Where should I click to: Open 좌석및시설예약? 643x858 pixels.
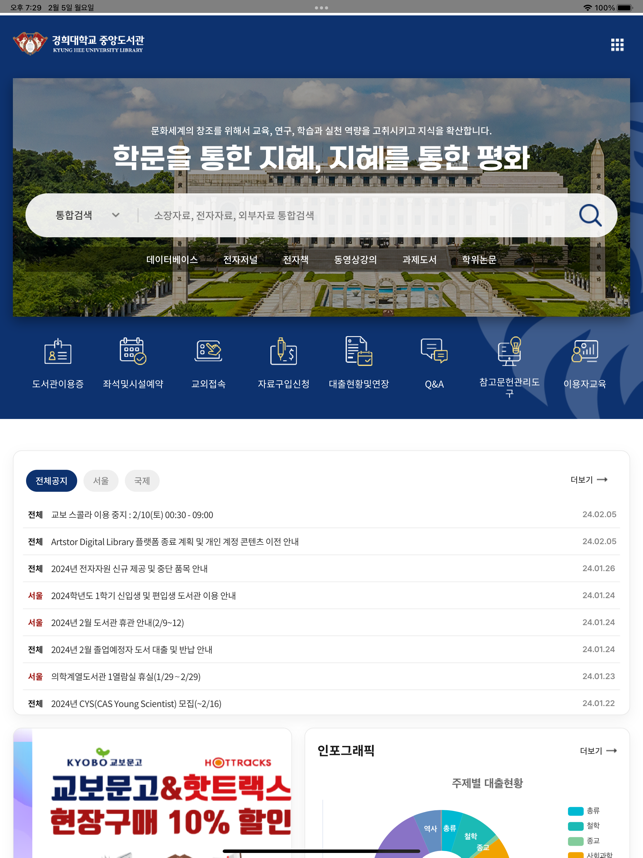pos(133,364)
